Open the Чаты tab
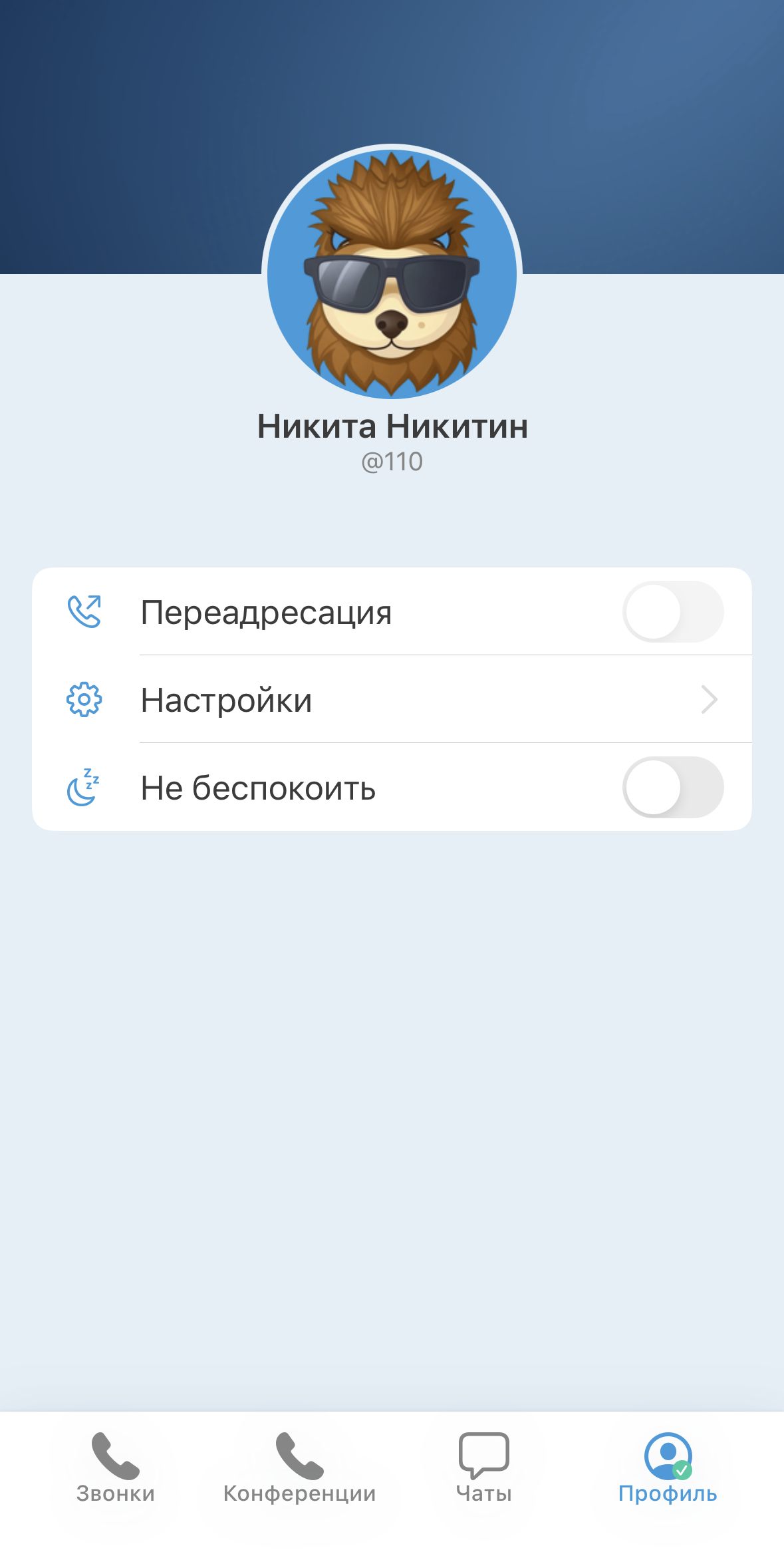The image size is (784, 1558). [x=484, y=1468]
